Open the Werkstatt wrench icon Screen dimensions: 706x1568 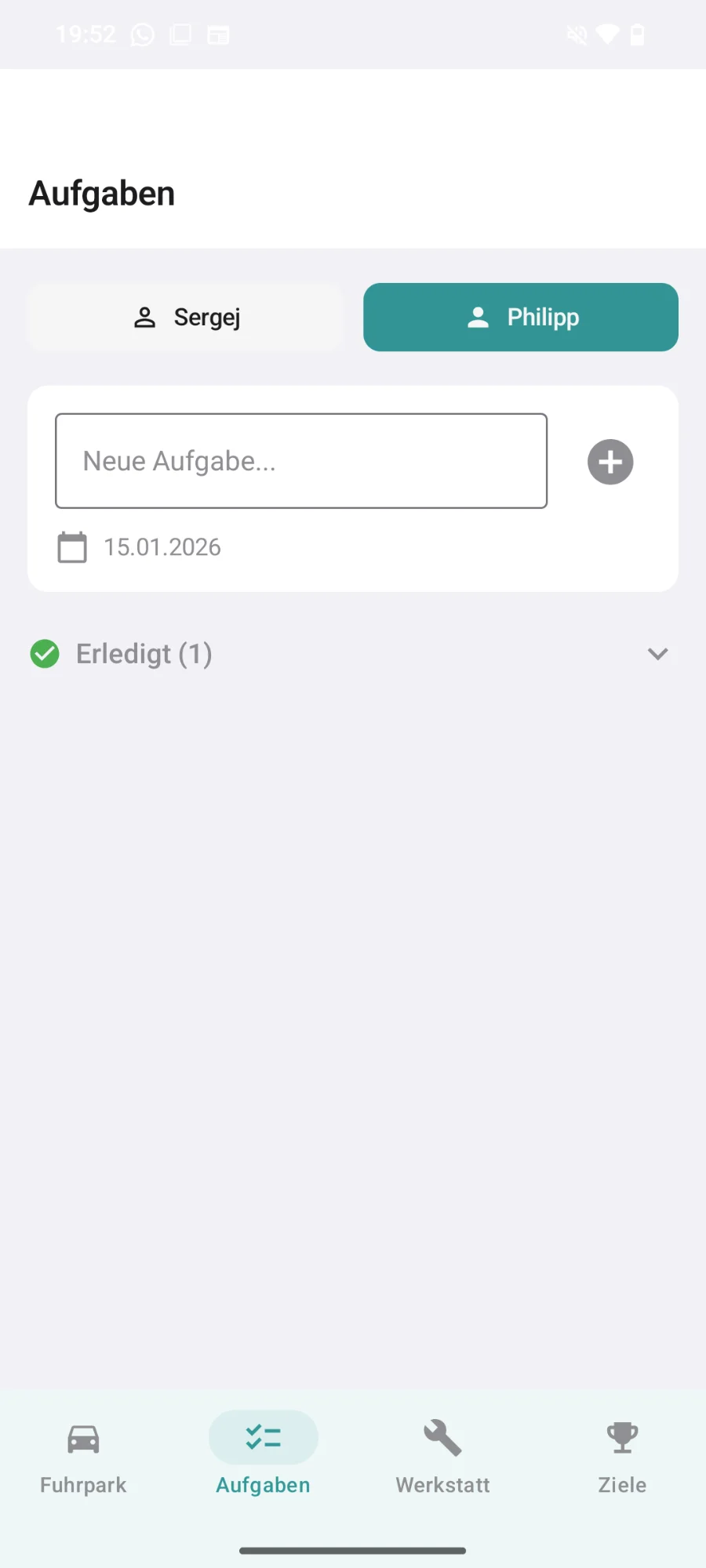442,1437
